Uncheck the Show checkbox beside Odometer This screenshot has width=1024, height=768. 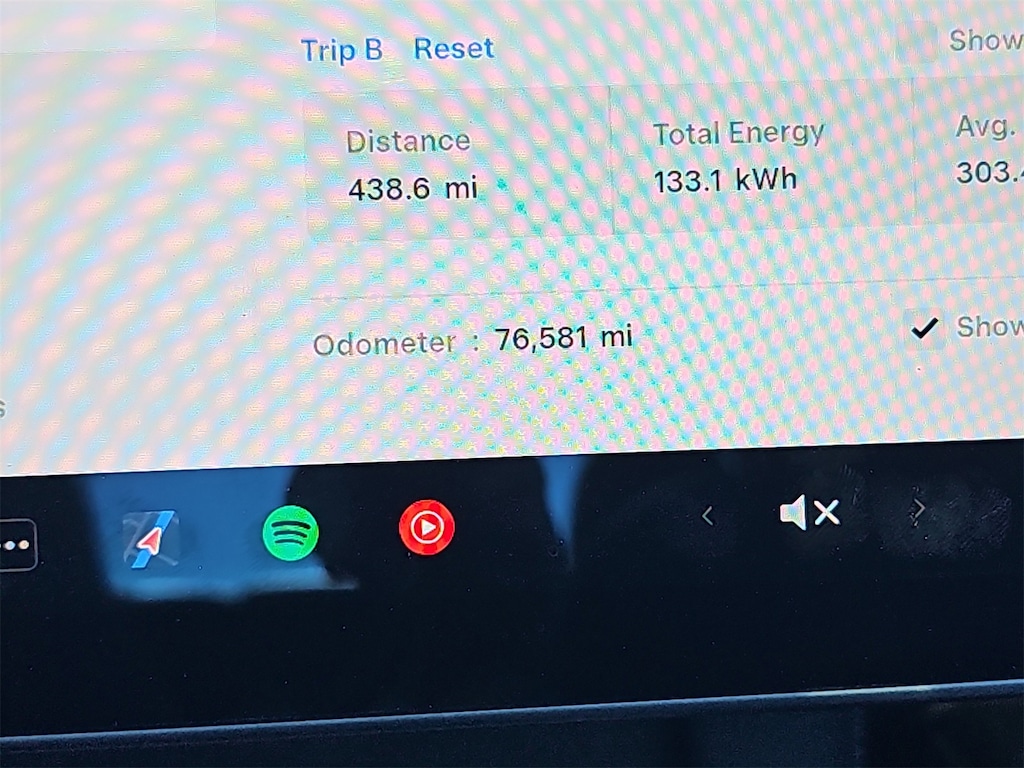(x=927, y=328)
